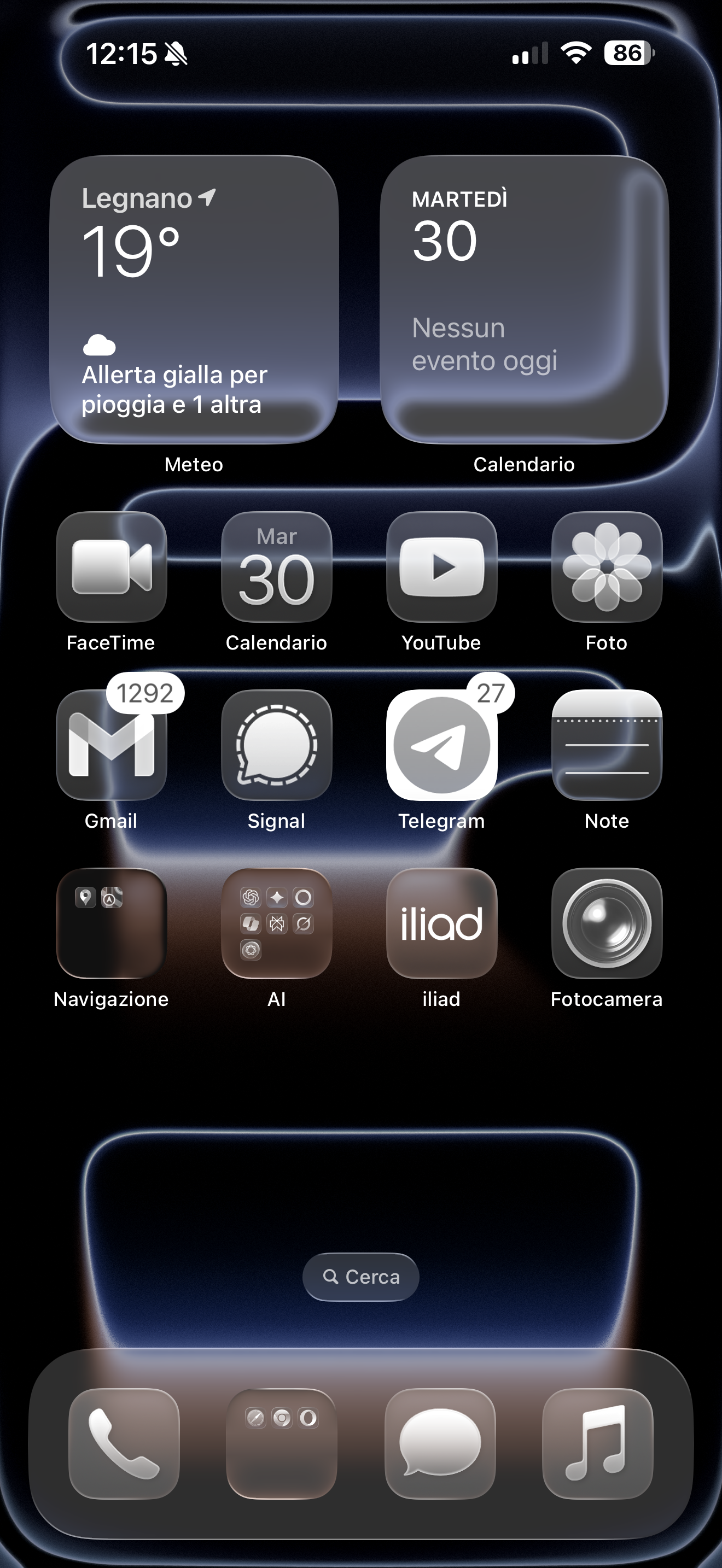
Task: Open the Meteo weather widget for Legnano
Action: point(194,300)
